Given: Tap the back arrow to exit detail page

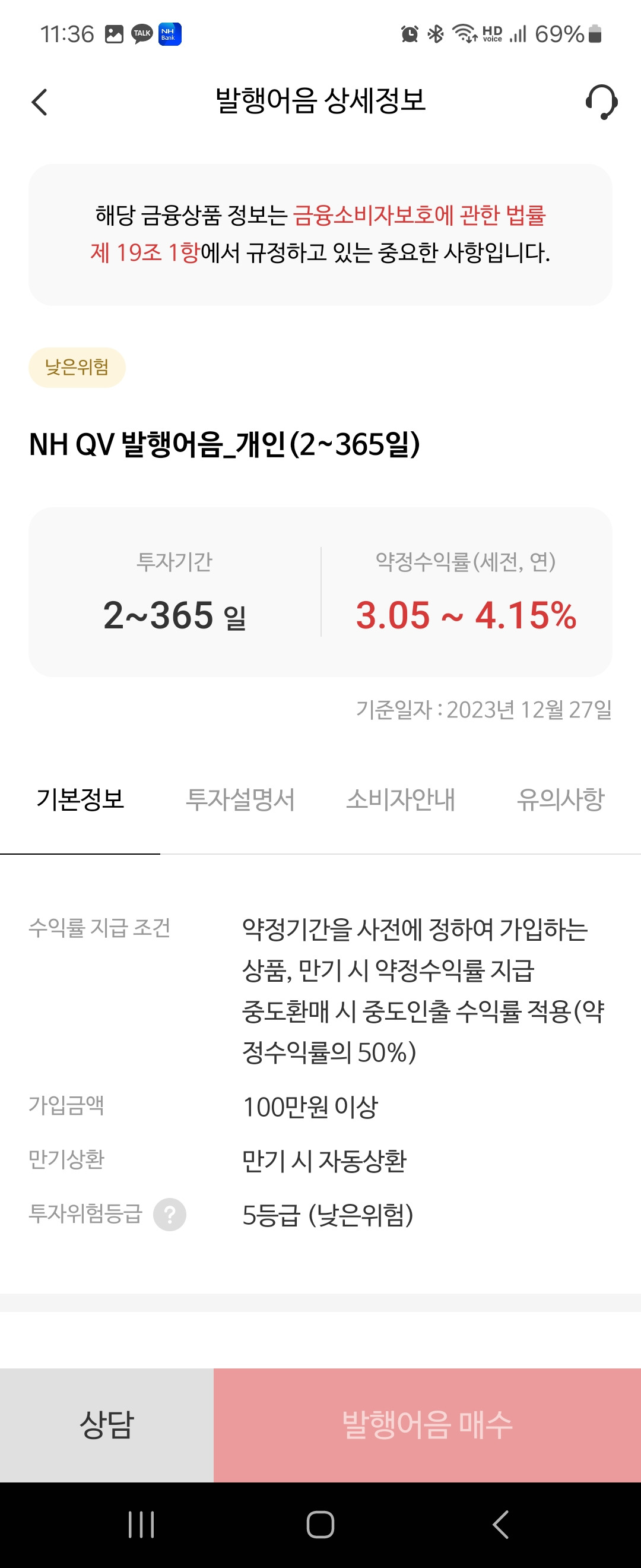Looking at the screenshot, I should (39, 102).
